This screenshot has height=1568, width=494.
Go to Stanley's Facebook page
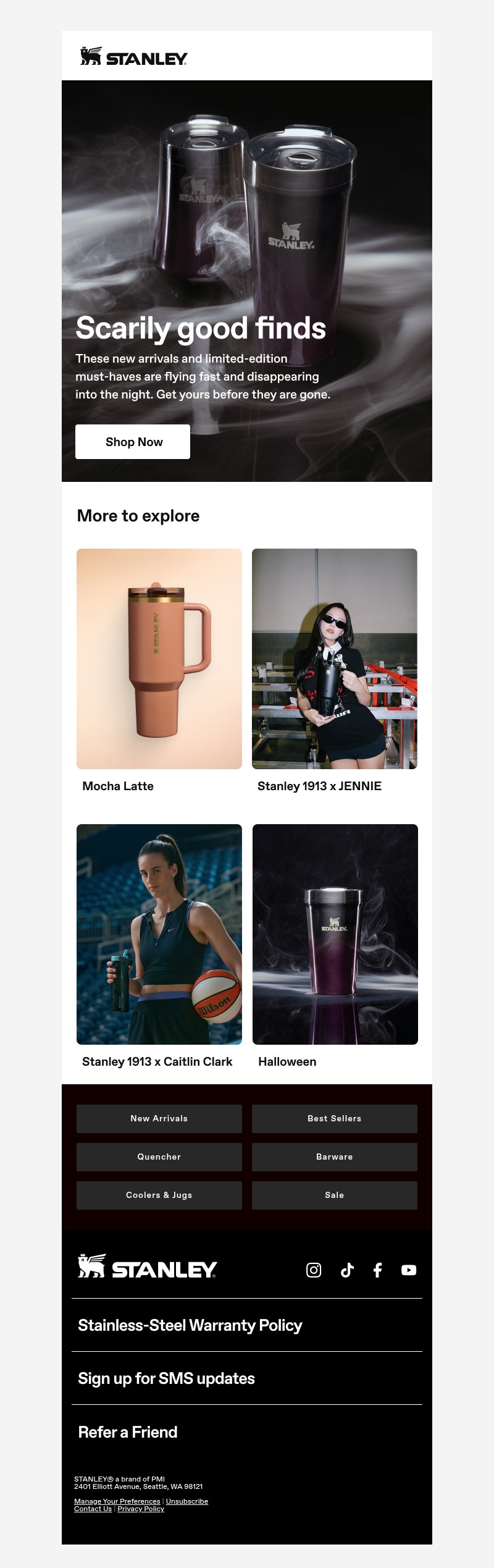coord(378,1270)
